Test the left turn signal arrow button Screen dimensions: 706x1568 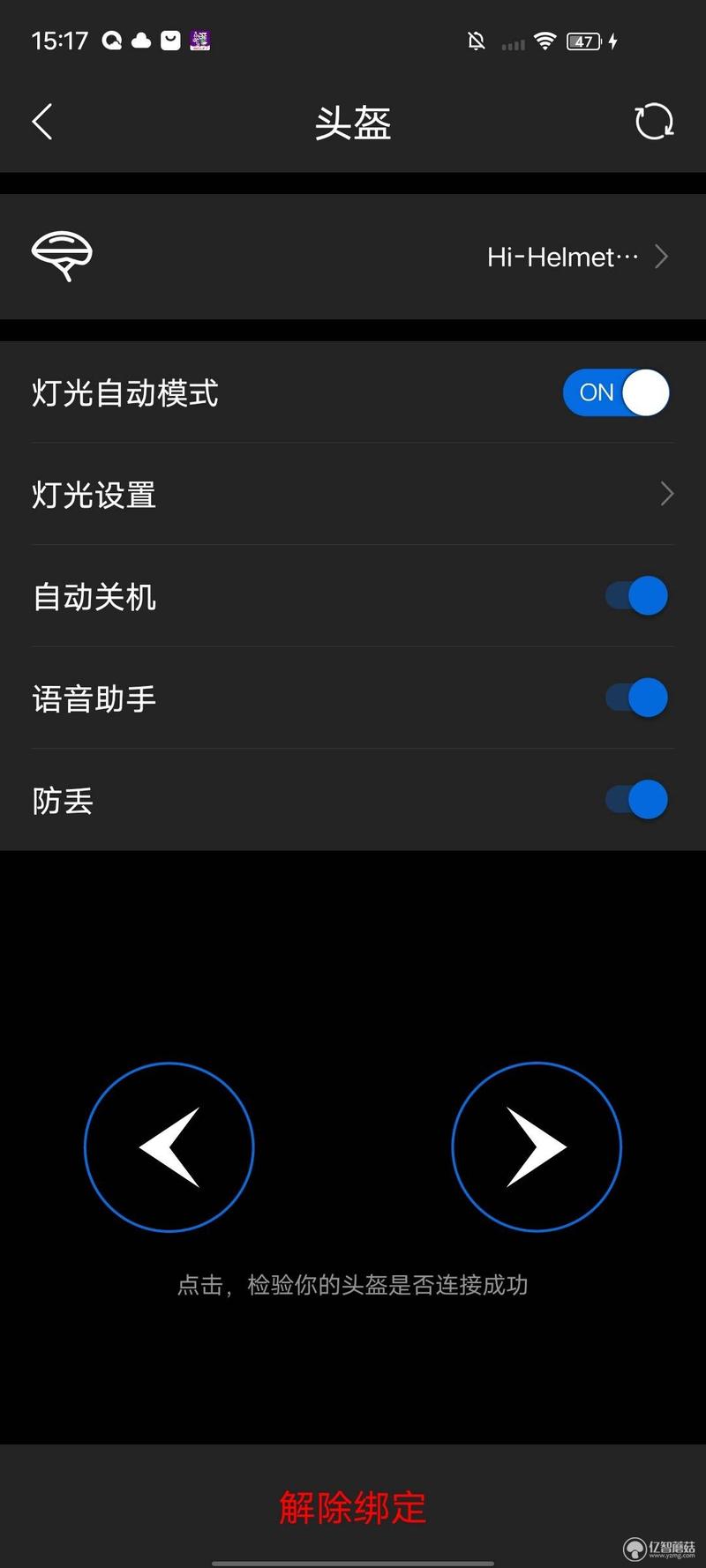(x=169, y=1147)
